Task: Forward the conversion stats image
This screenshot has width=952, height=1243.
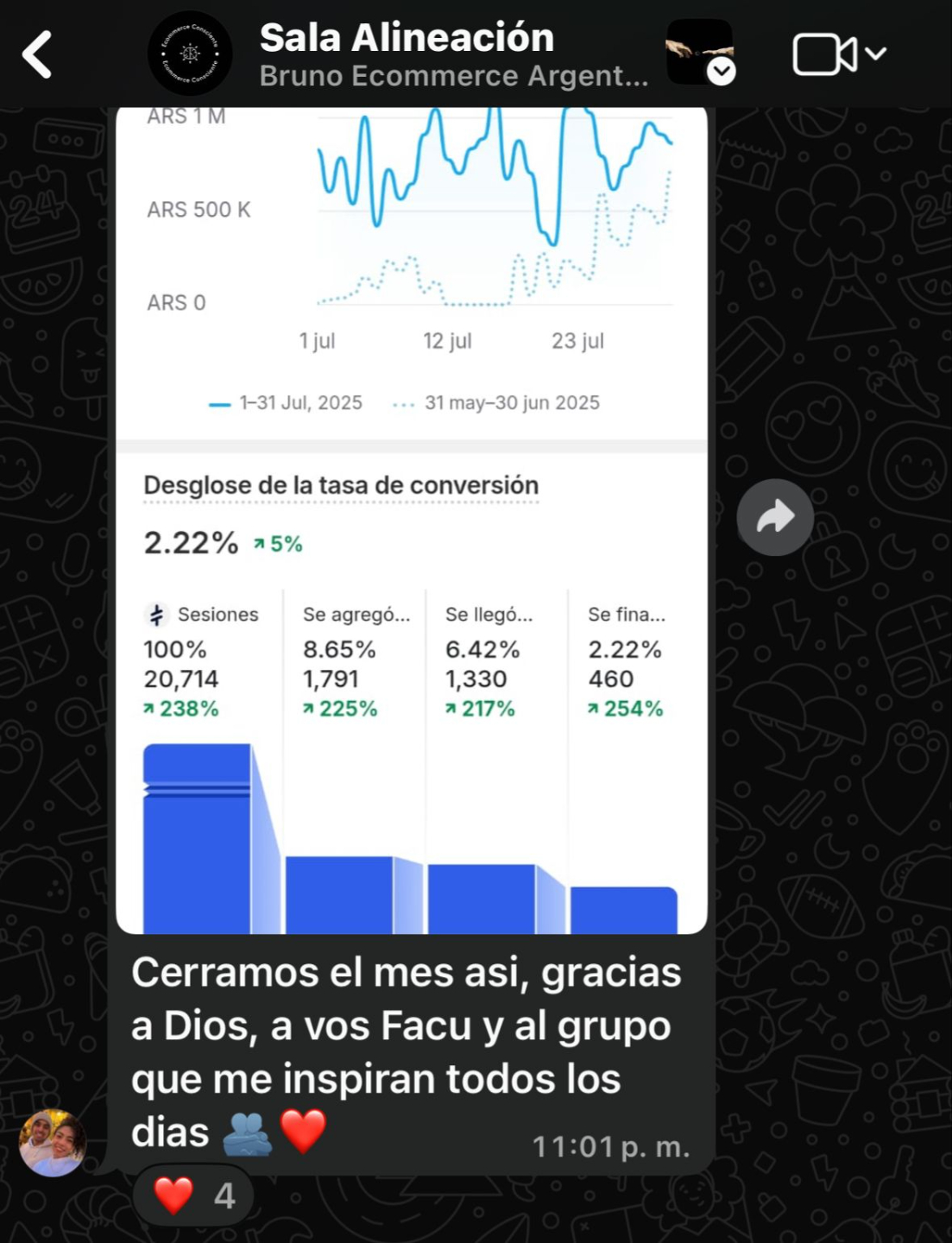Action: [774, 517]
